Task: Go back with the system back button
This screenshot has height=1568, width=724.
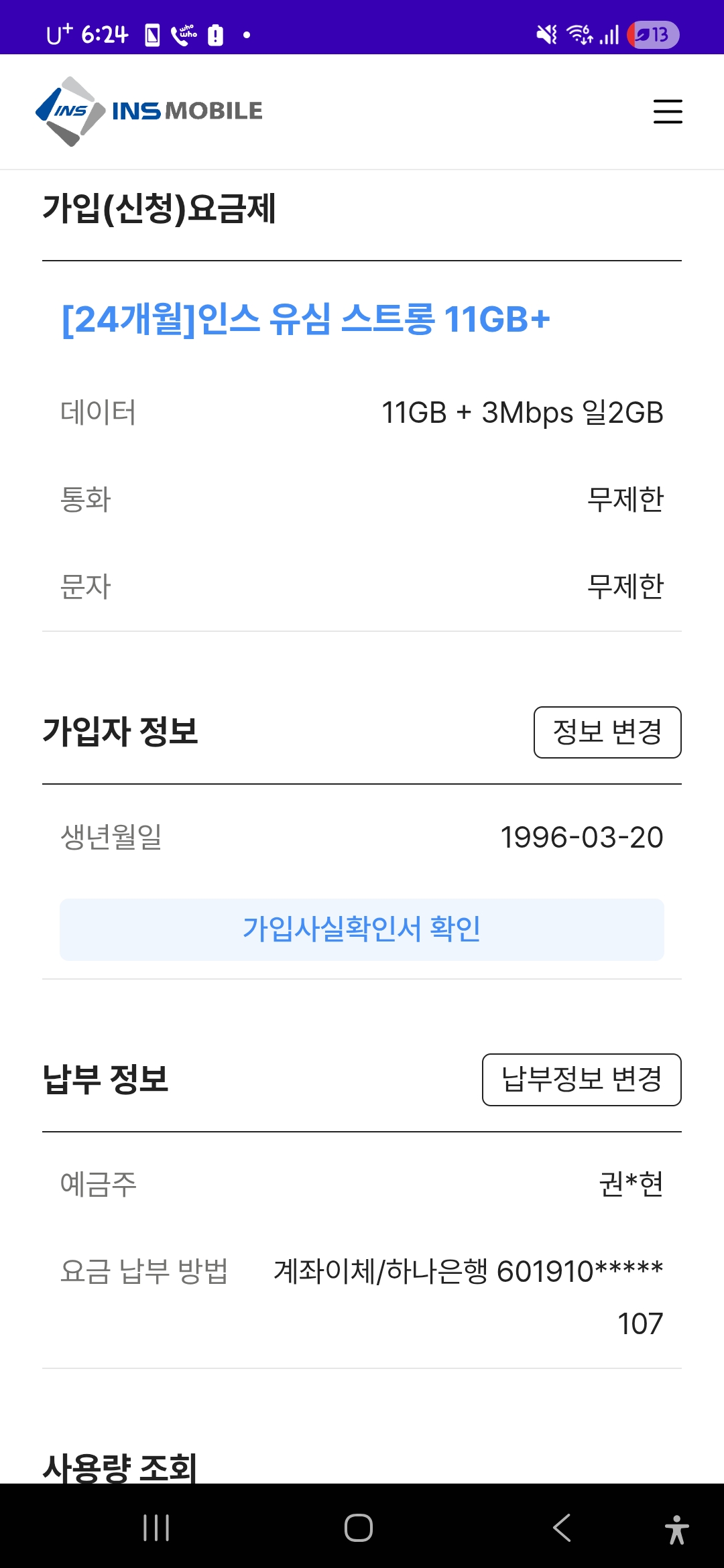Action: [562, 1528]
